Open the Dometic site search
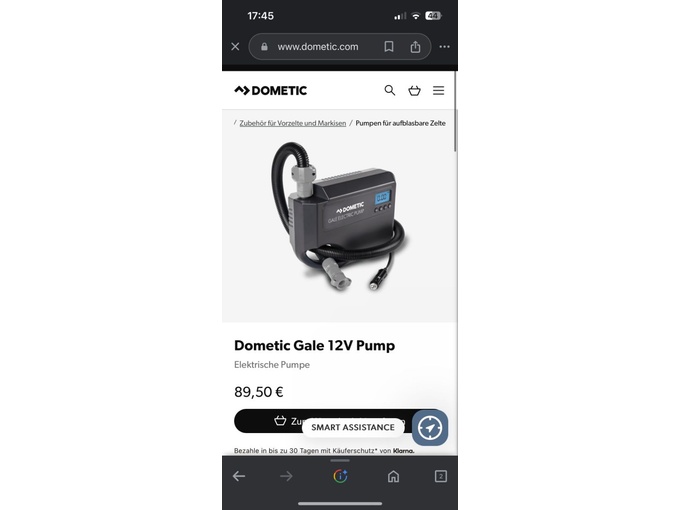This screenshot has width=680, height=510. coord(390,90)
